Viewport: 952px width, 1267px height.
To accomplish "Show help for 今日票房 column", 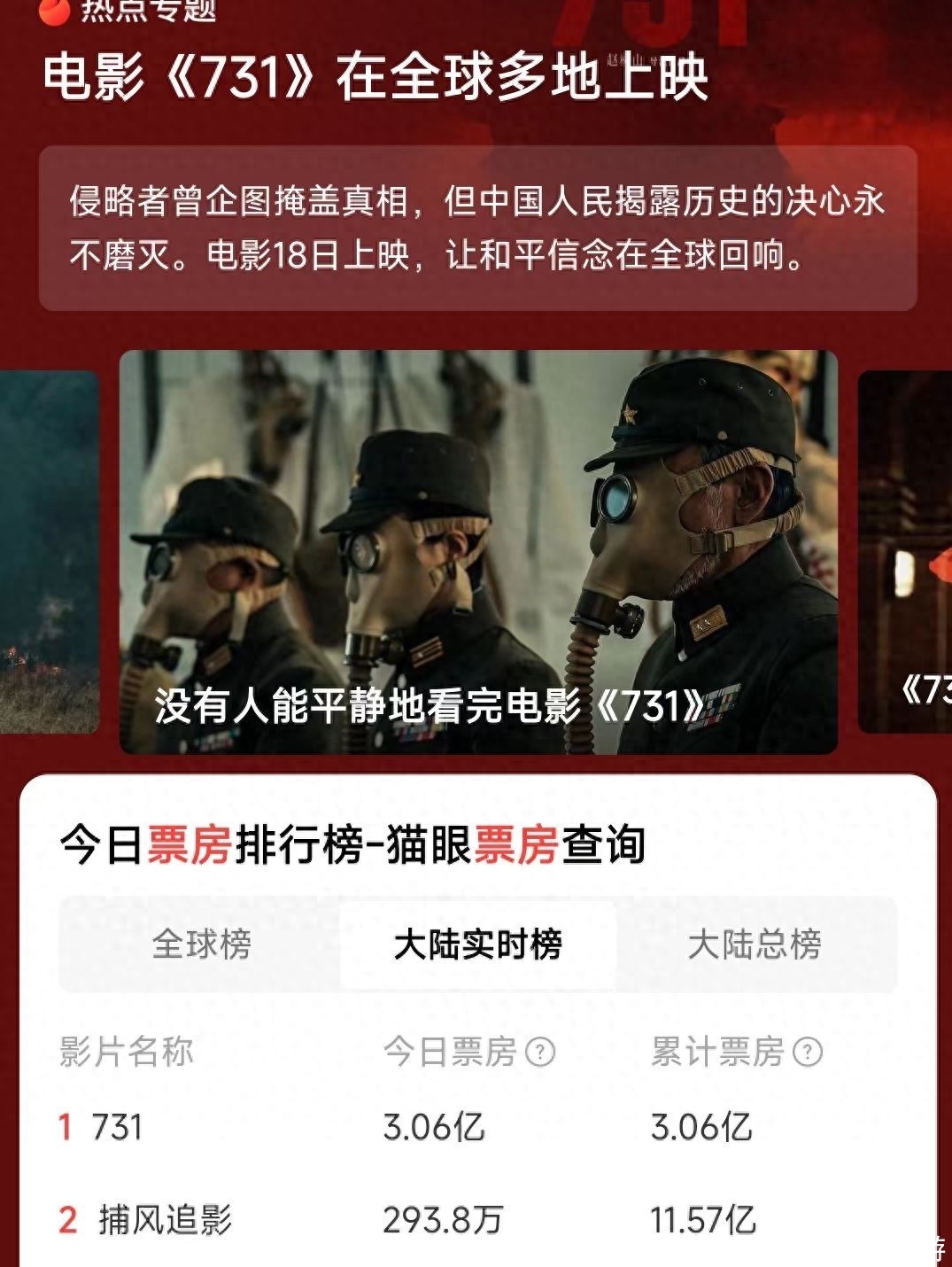I will (x=540, y=1053).
